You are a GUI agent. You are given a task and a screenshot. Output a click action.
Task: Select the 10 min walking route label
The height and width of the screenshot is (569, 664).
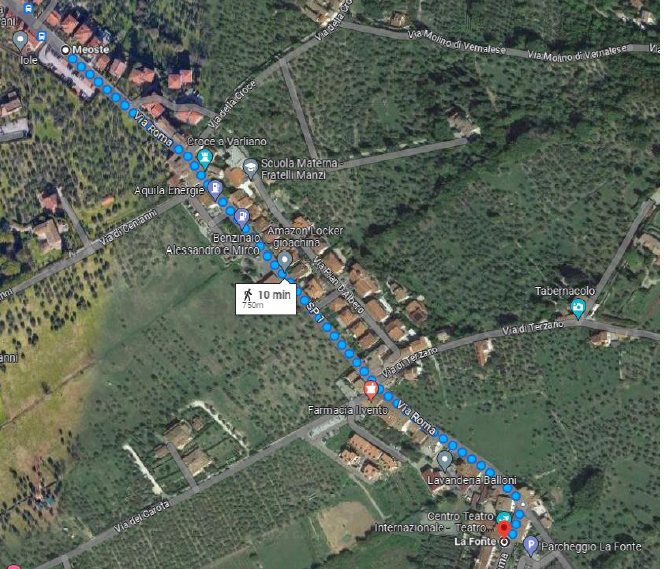(x=266, y=297)
